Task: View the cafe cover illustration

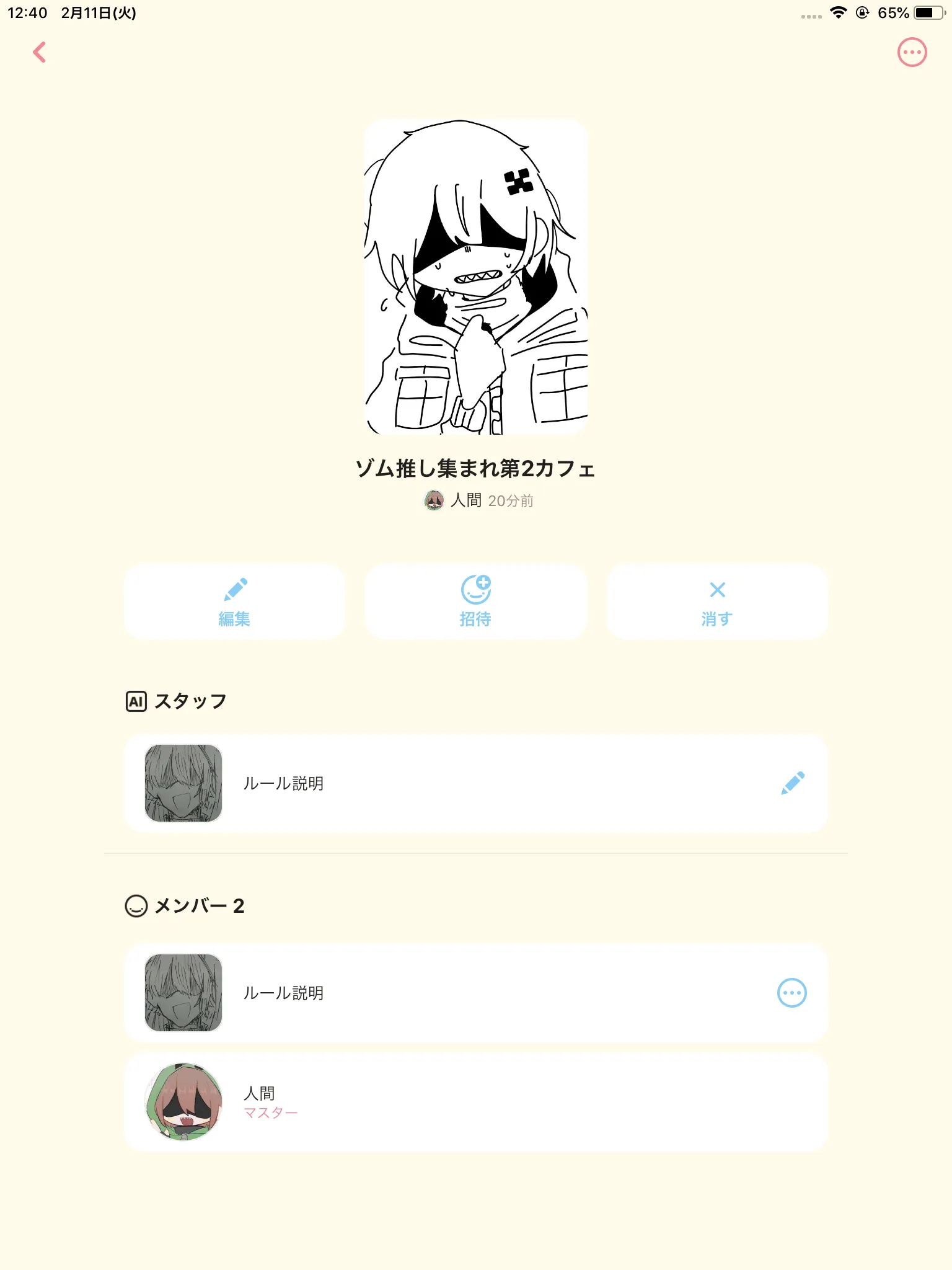Action: [475, 277]
